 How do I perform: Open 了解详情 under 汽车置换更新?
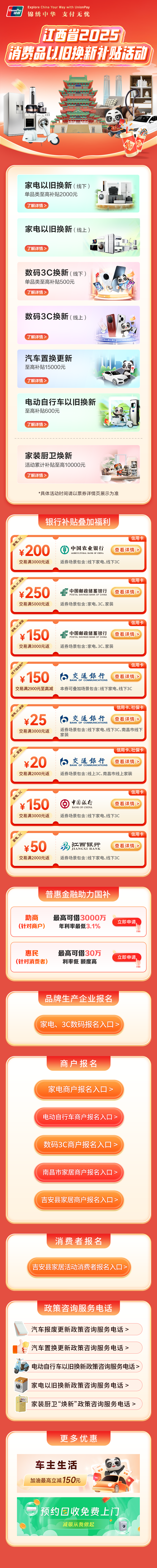pyautogui.click(x=36, y=380)
